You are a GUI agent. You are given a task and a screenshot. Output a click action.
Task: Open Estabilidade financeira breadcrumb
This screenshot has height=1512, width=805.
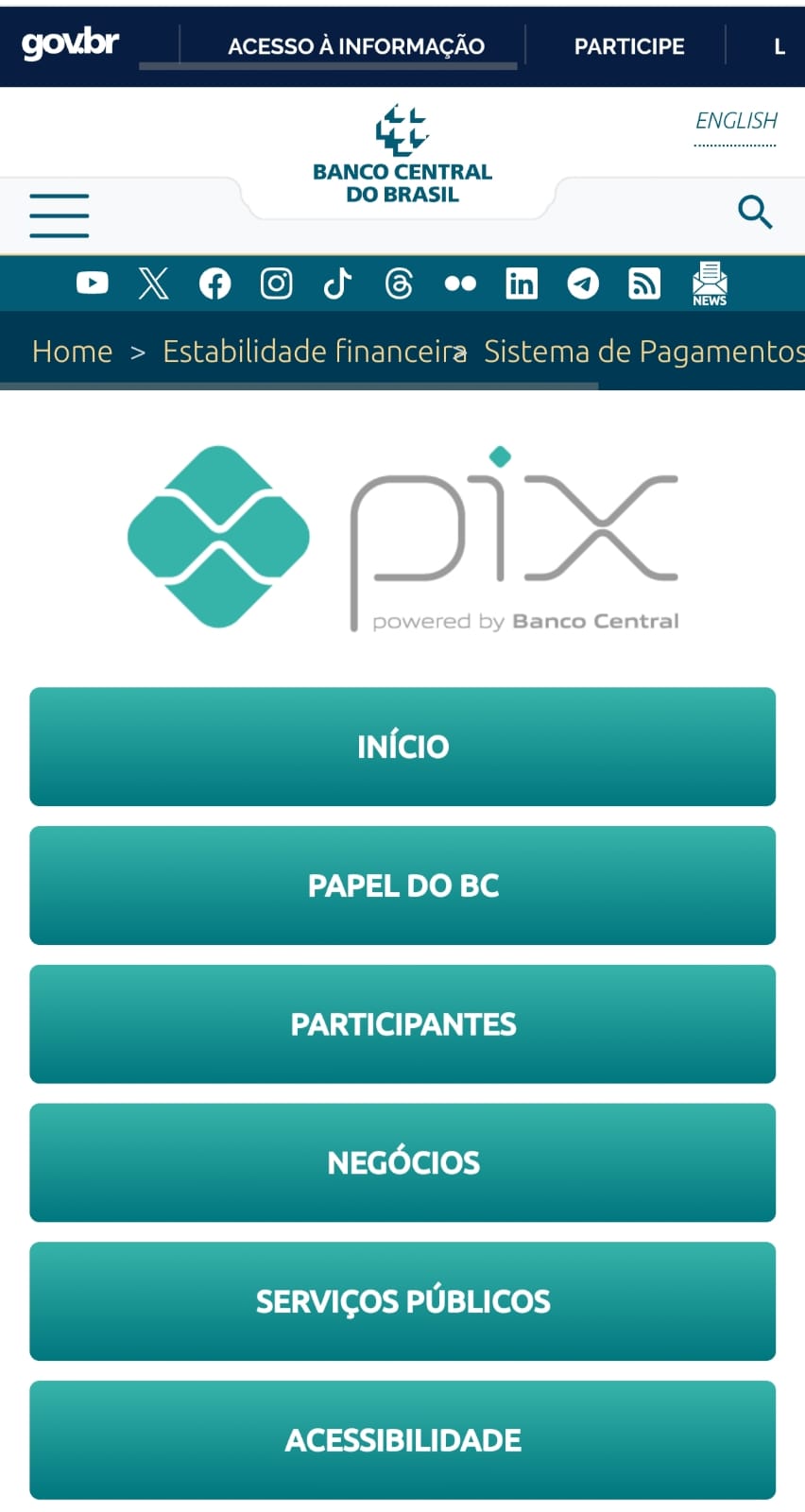(310, 352)
